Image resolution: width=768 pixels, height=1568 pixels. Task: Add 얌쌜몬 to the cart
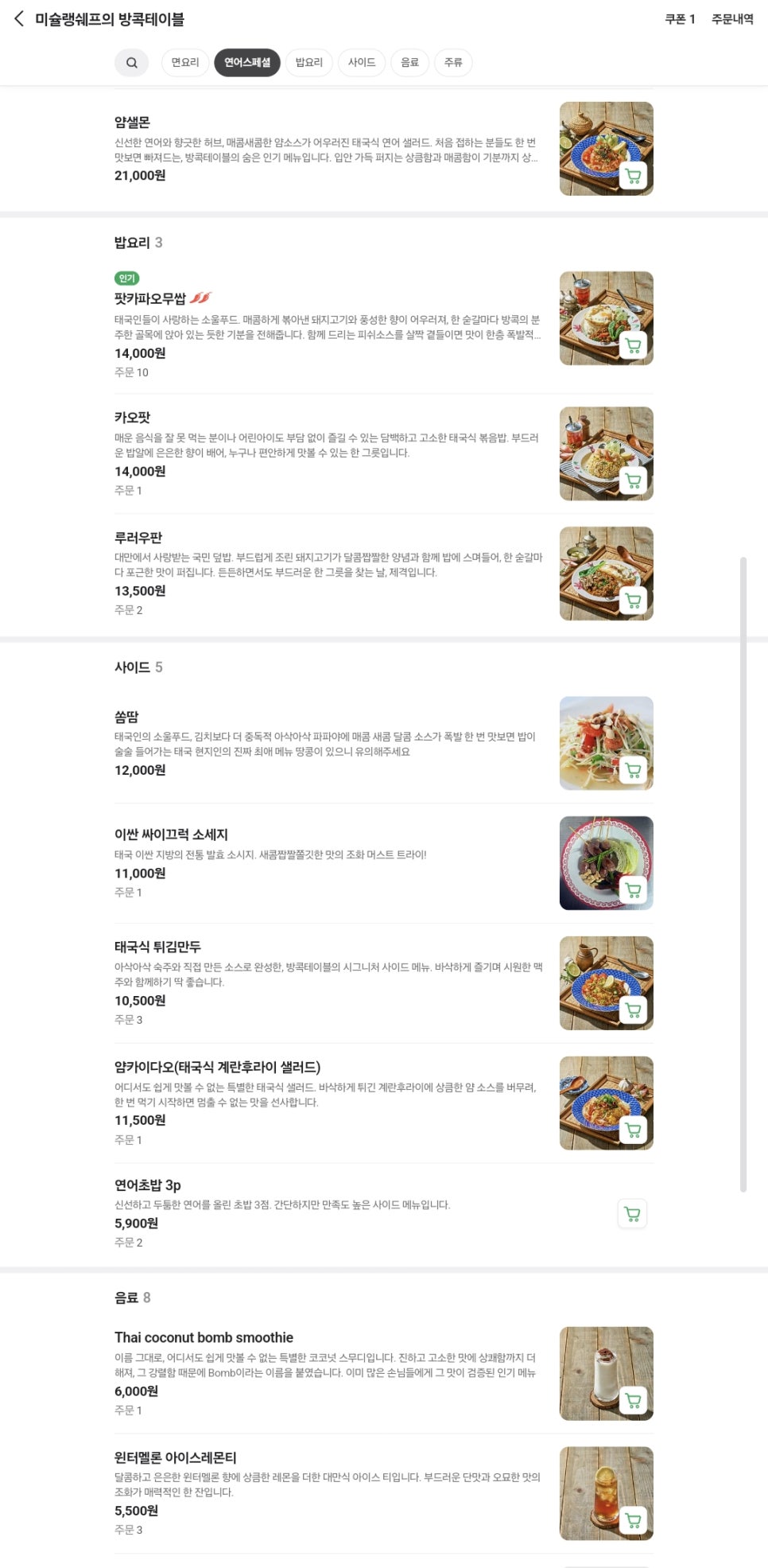click(x=633, y=176)
